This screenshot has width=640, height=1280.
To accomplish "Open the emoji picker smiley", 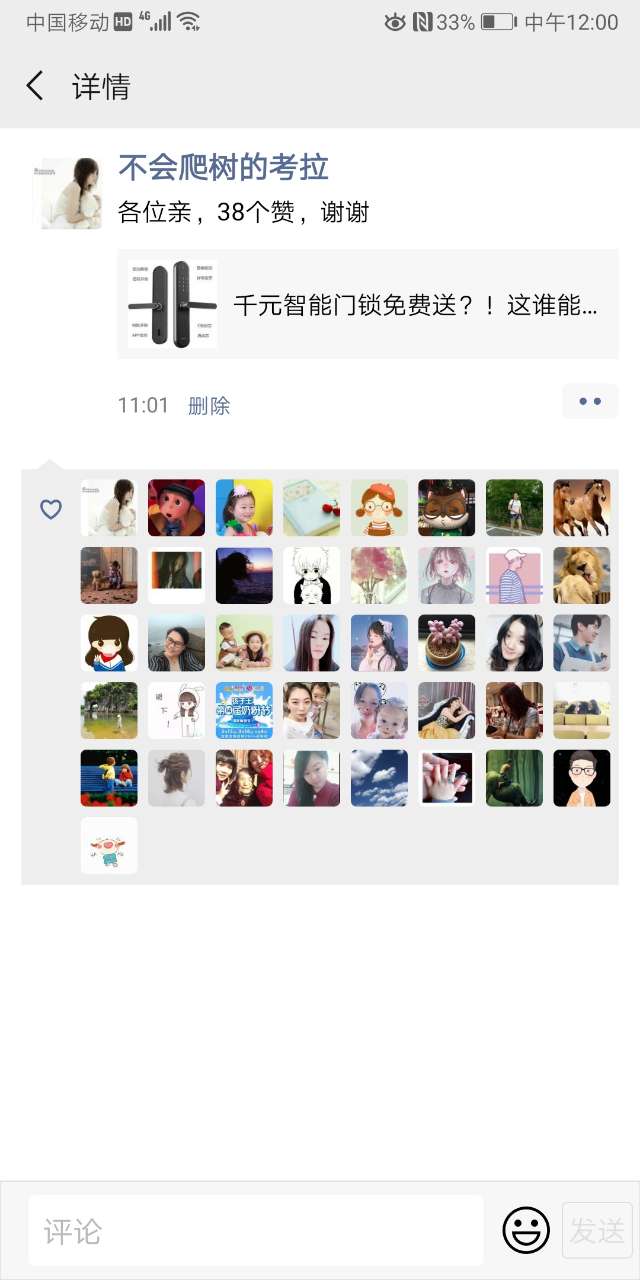I will (x=526, y=1230).
